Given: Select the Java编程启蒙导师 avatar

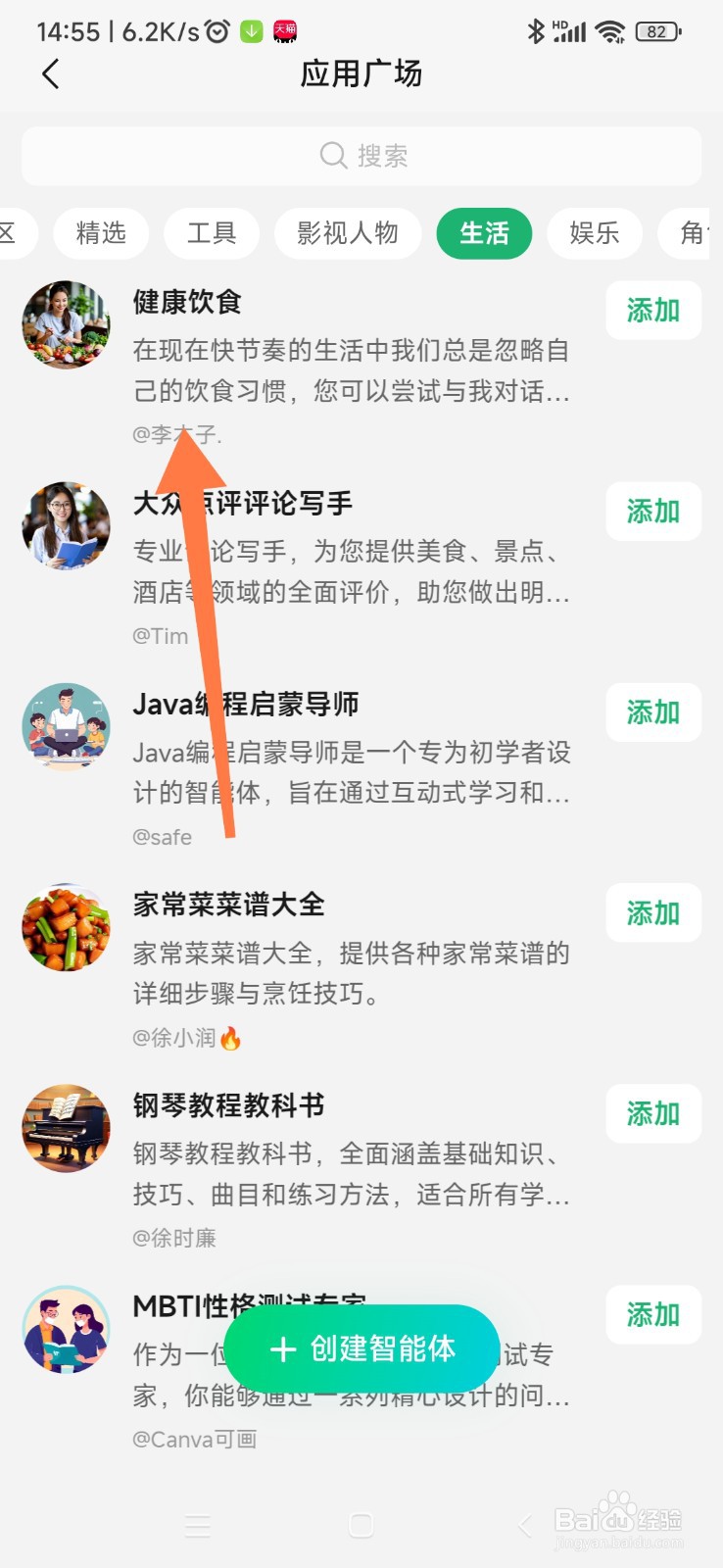Looking at the screenshot, I should [66, 727].
